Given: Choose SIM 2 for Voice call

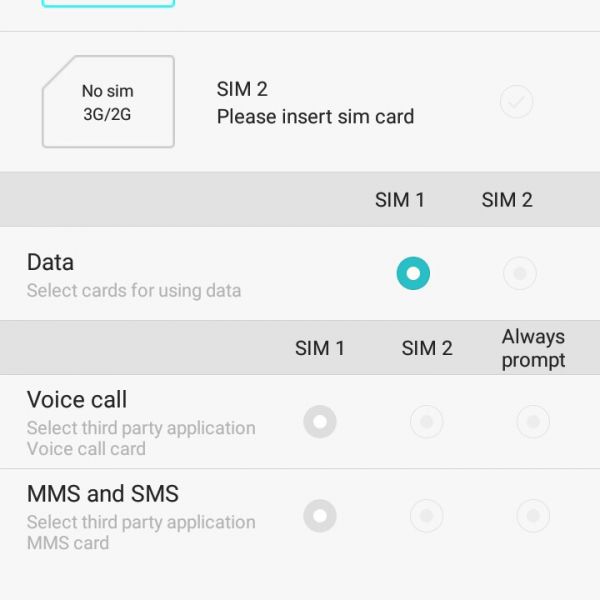Looking at the screenshot, I should pyautogui.click(x=427, y=422).
